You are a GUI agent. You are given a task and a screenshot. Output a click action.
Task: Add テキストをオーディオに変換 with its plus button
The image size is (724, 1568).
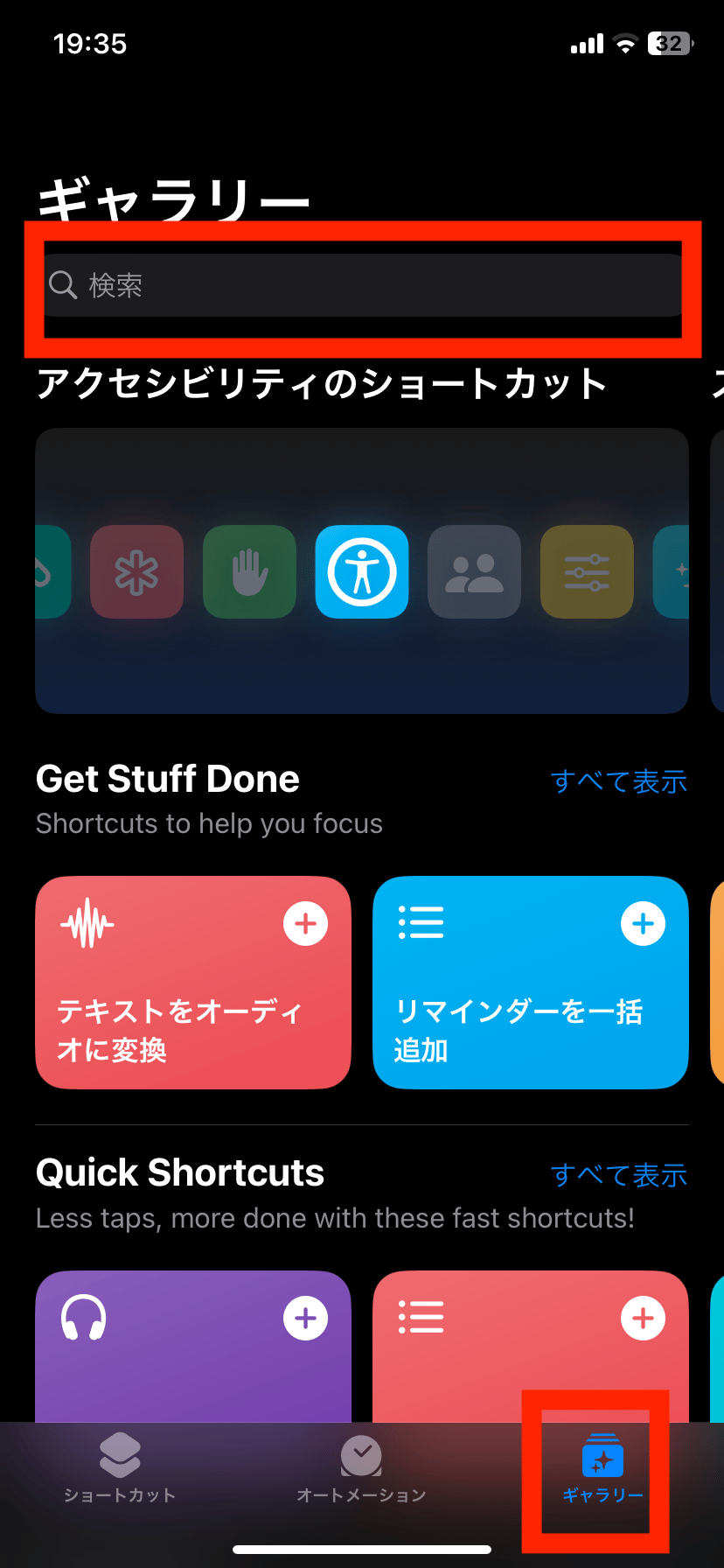(306, 924)
